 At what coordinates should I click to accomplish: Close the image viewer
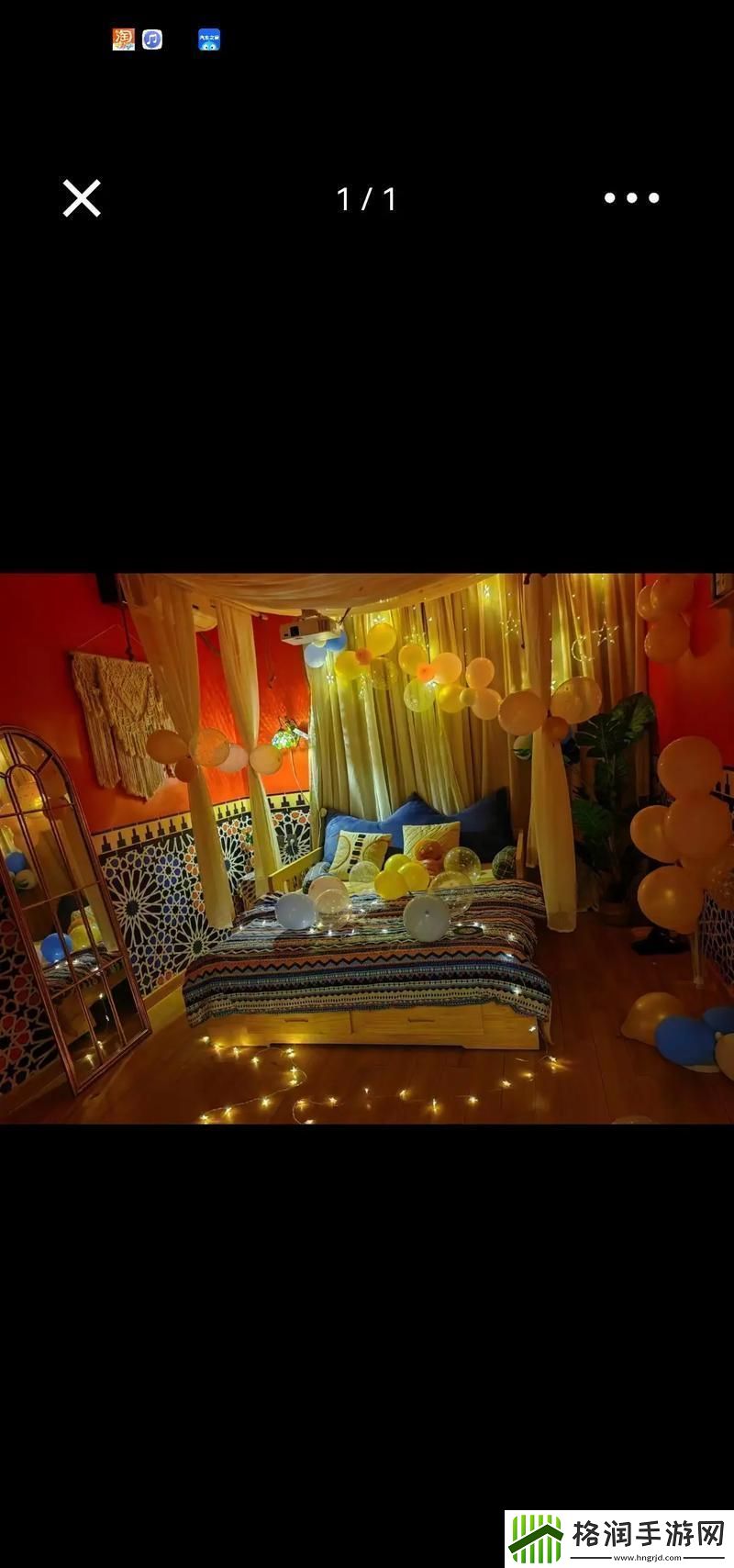pos(81,198)
